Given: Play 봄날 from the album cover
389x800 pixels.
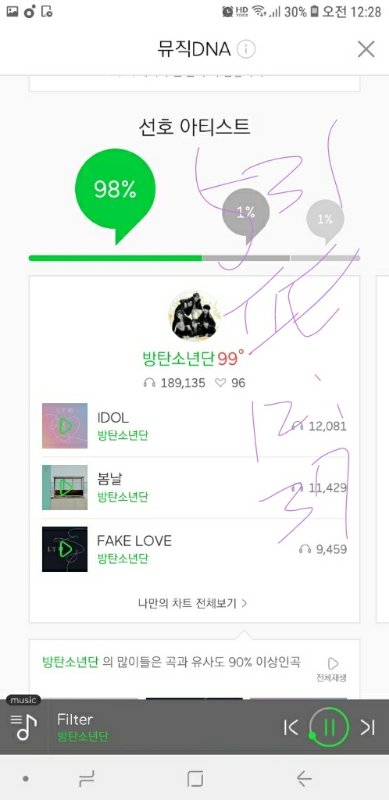Looking at the screenshot, I should (x=65, y=487).
